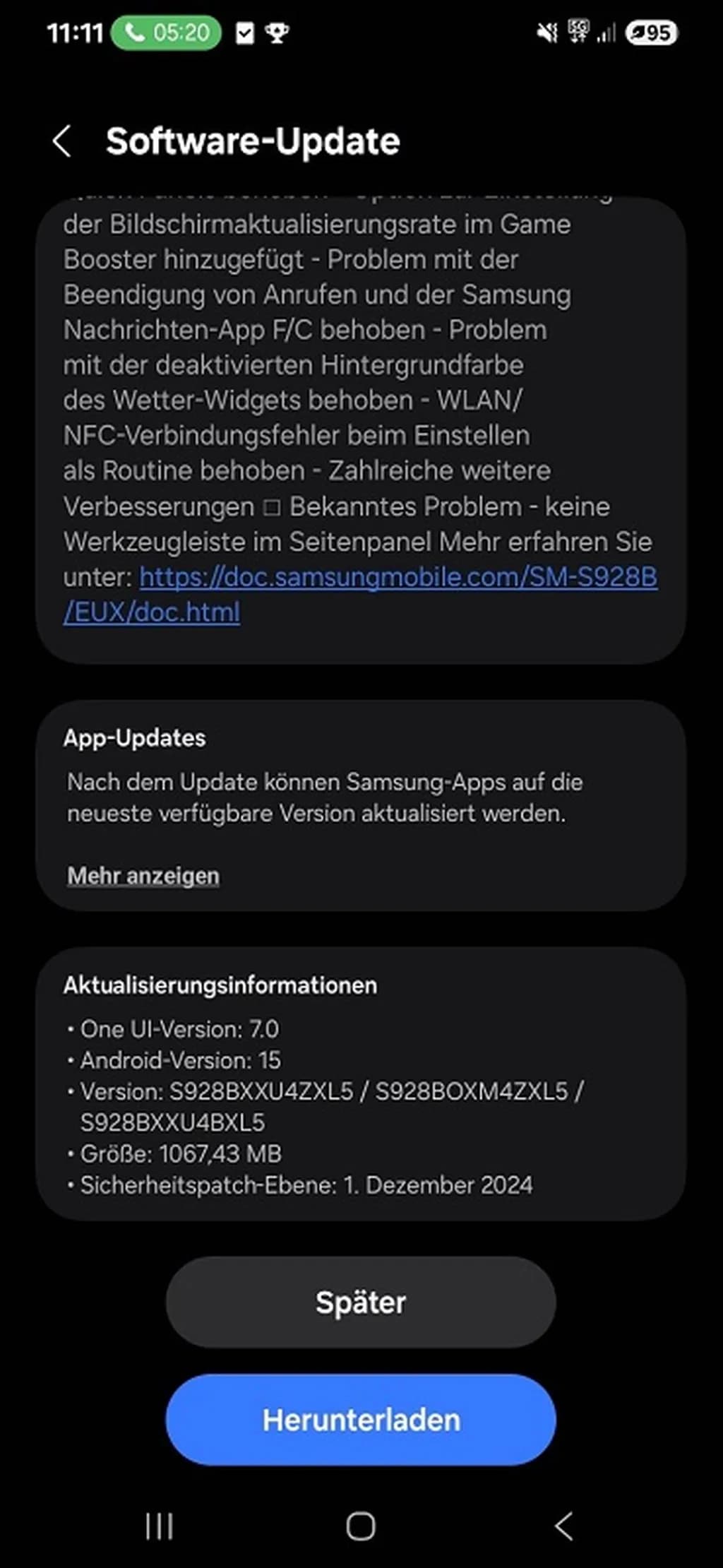
Task: Tap the signal strength bars icon
Action: 606,32
